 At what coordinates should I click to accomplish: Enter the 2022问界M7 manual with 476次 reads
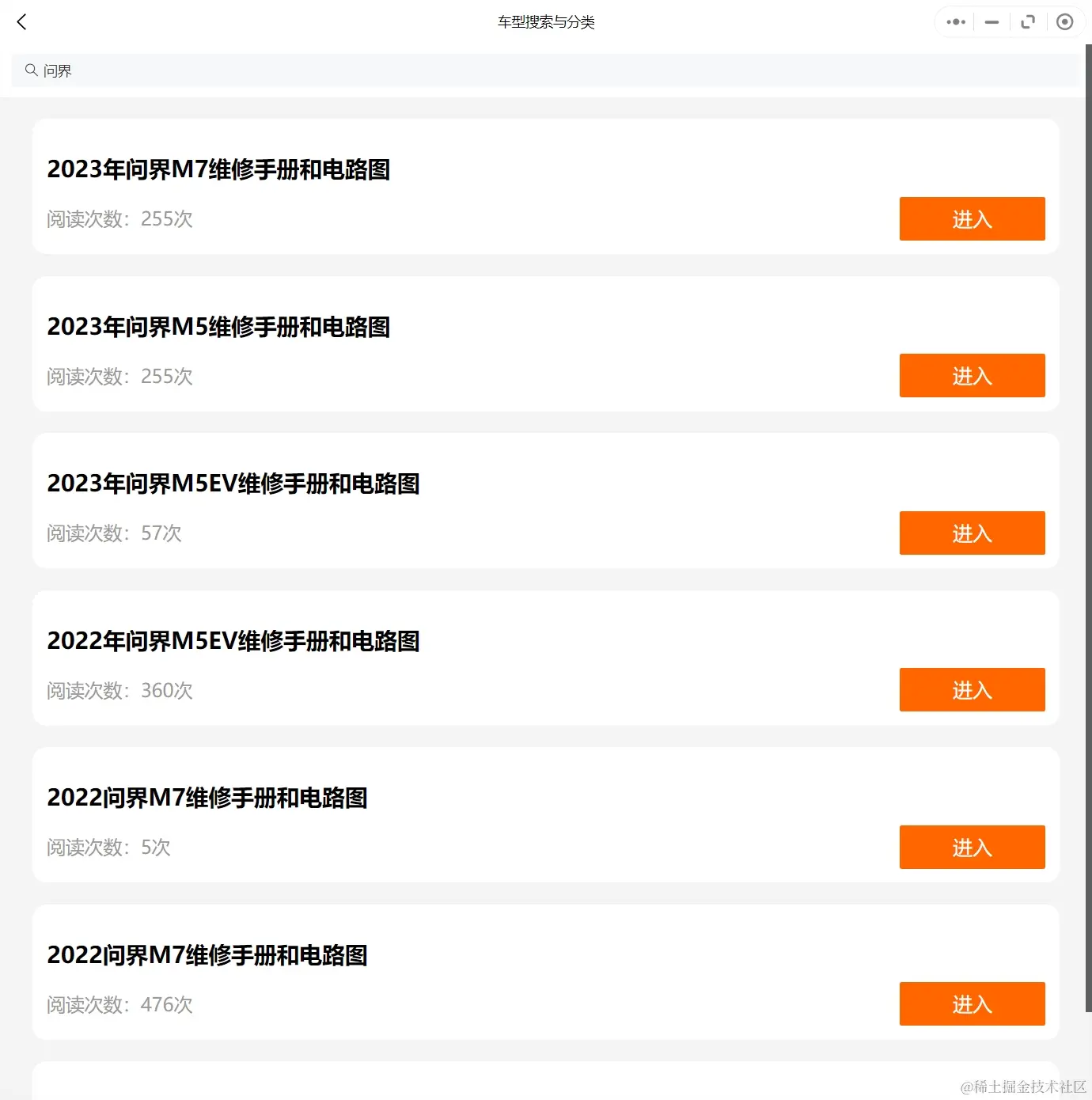tap(972, 1003)
